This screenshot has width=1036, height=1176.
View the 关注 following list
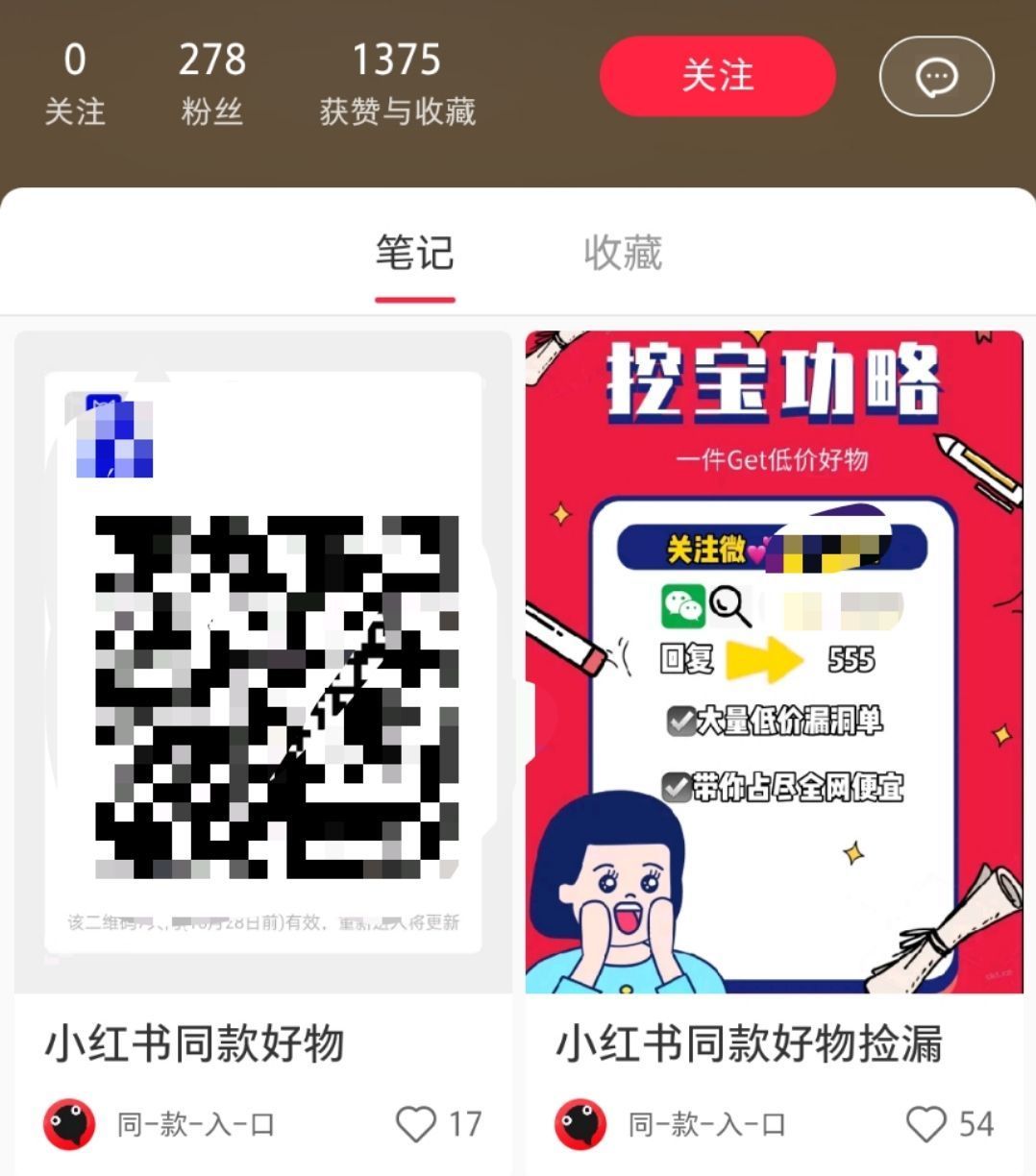pyautogui.click(x=74, y=84)
